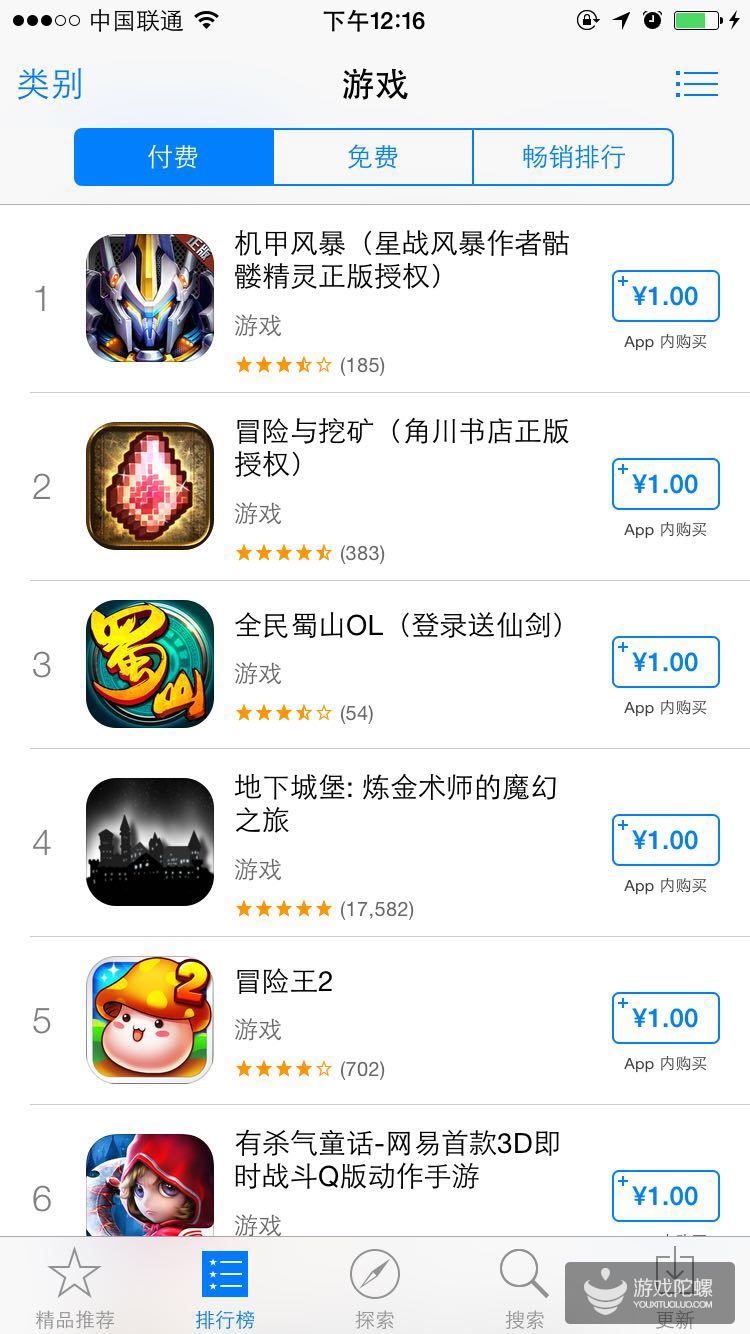
Task: Buy 冒险王2 for ¥1.00
Action: click(x=665, y=1018)
